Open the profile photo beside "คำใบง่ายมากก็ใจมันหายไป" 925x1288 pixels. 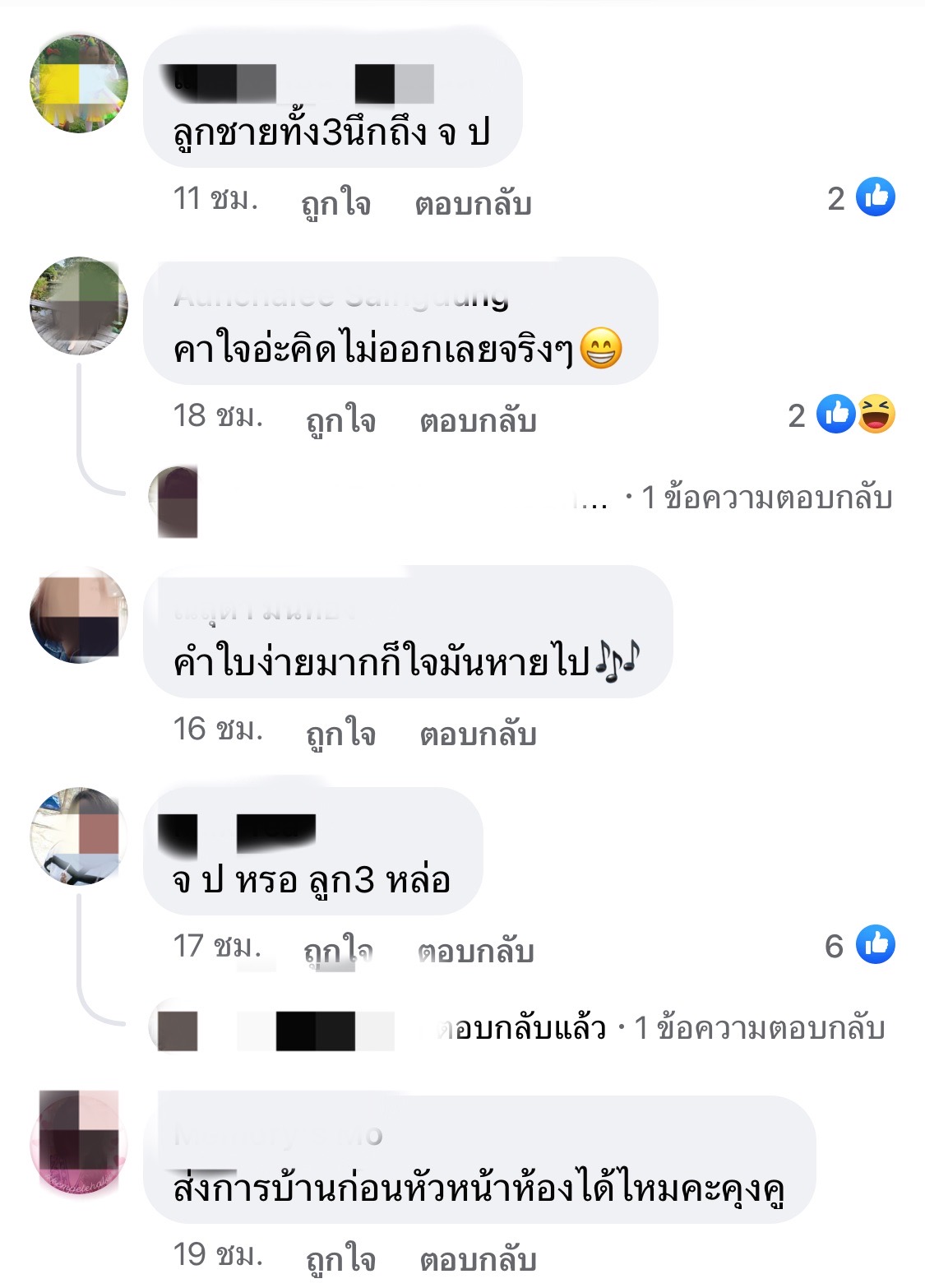[79, 614]
